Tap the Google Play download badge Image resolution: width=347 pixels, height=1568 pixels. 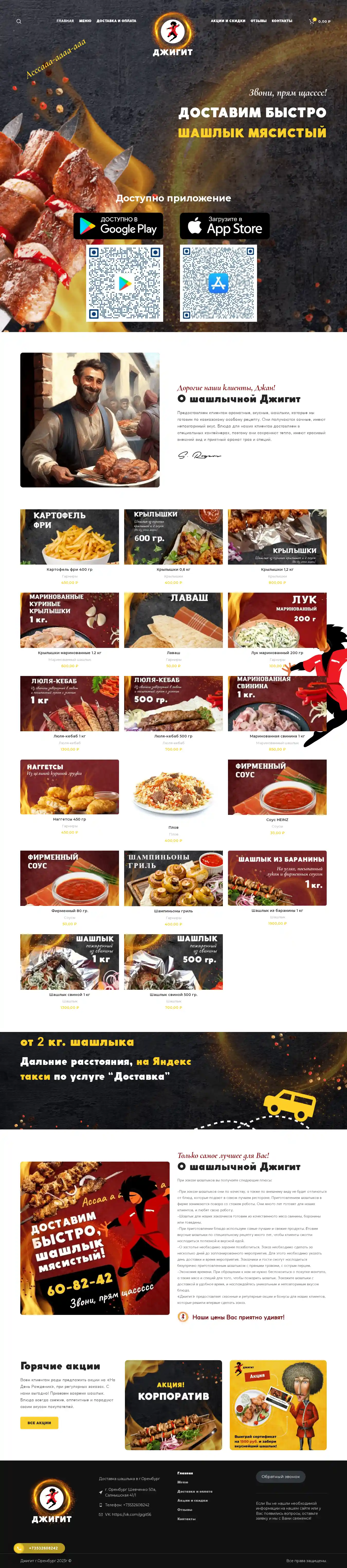click(118, 226)
